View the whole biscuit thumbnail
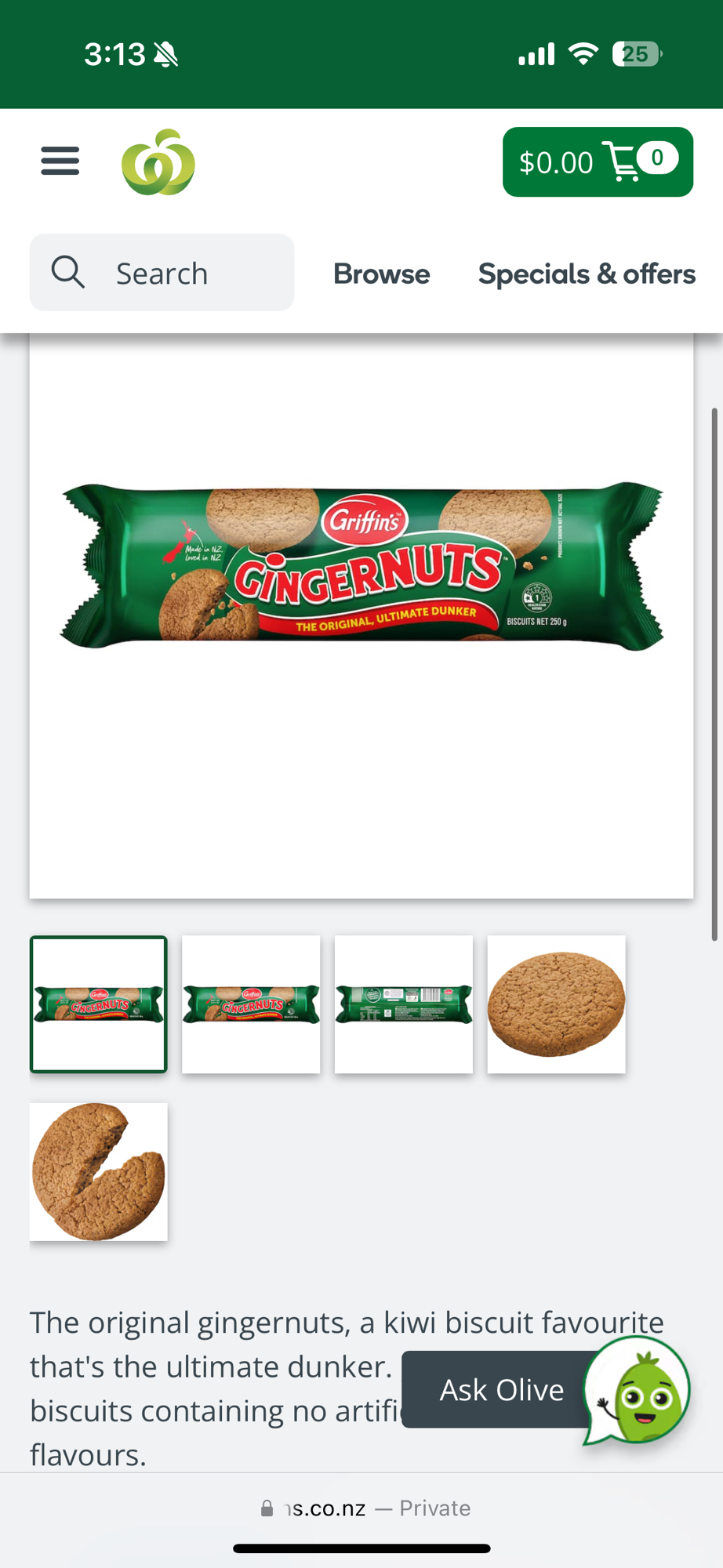The height and width of the screenshot is (1568, 723). [556, 1004]
